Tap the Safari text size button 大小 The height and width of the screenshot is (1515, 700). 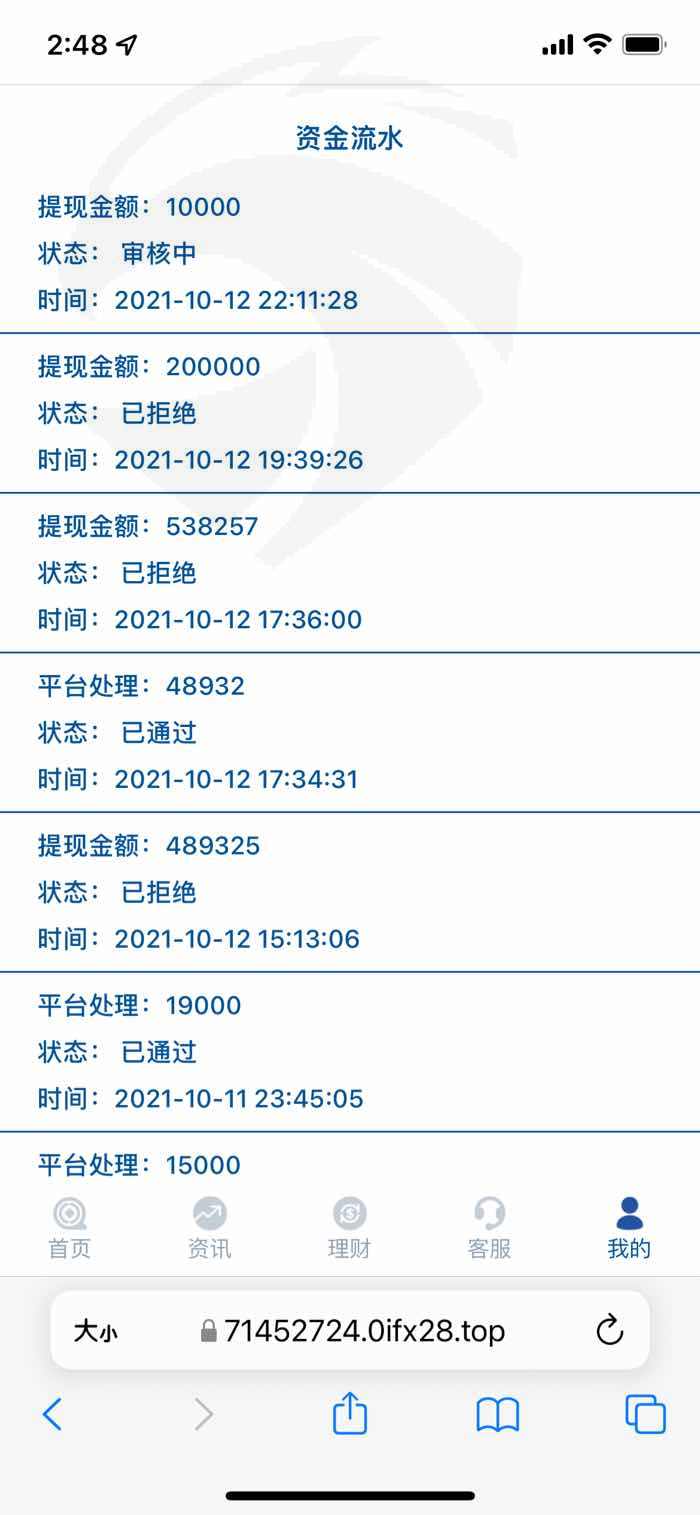95,1331
